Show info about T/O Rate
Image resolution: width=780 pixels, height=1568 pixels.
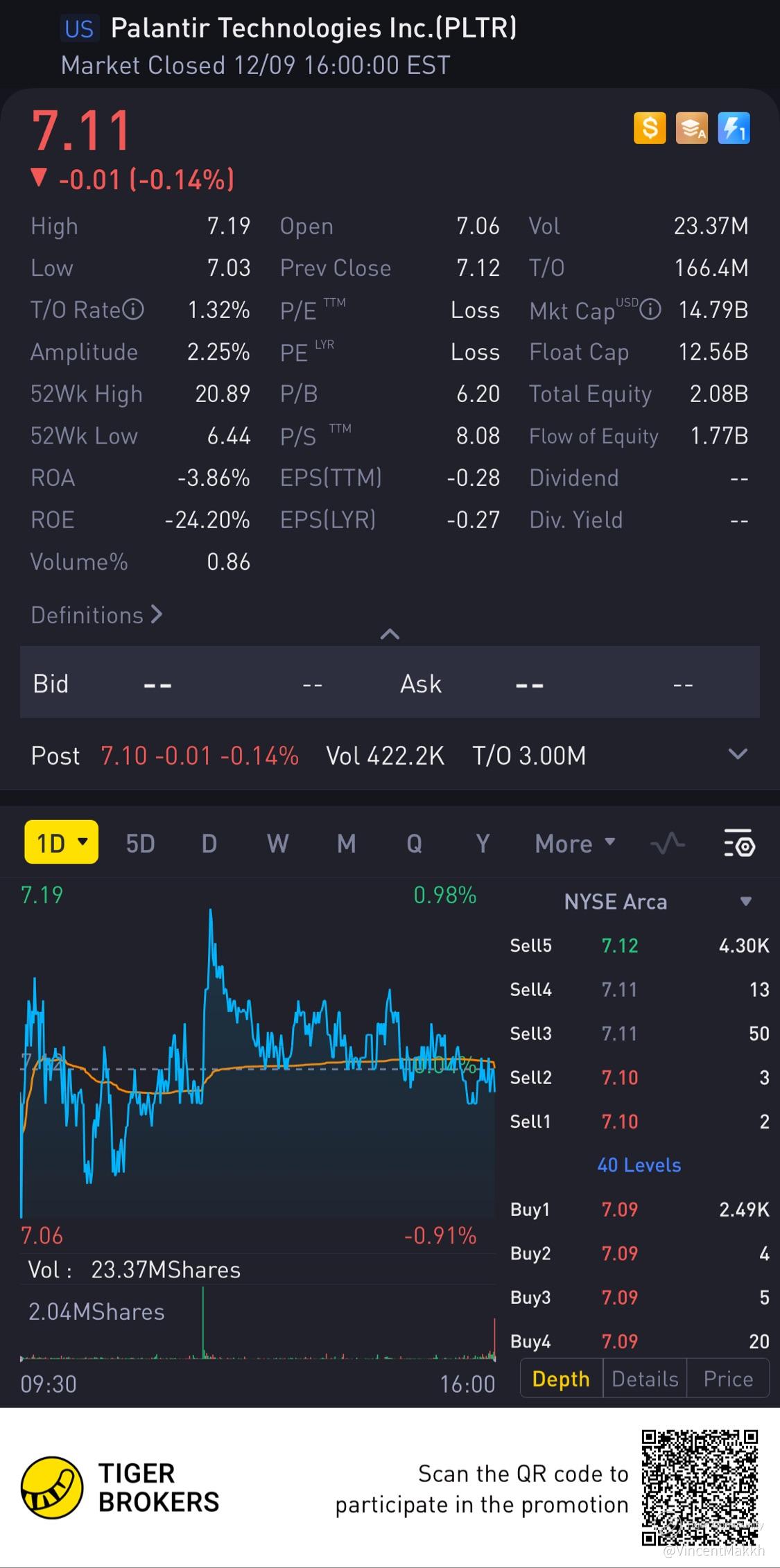click(133, 309)
